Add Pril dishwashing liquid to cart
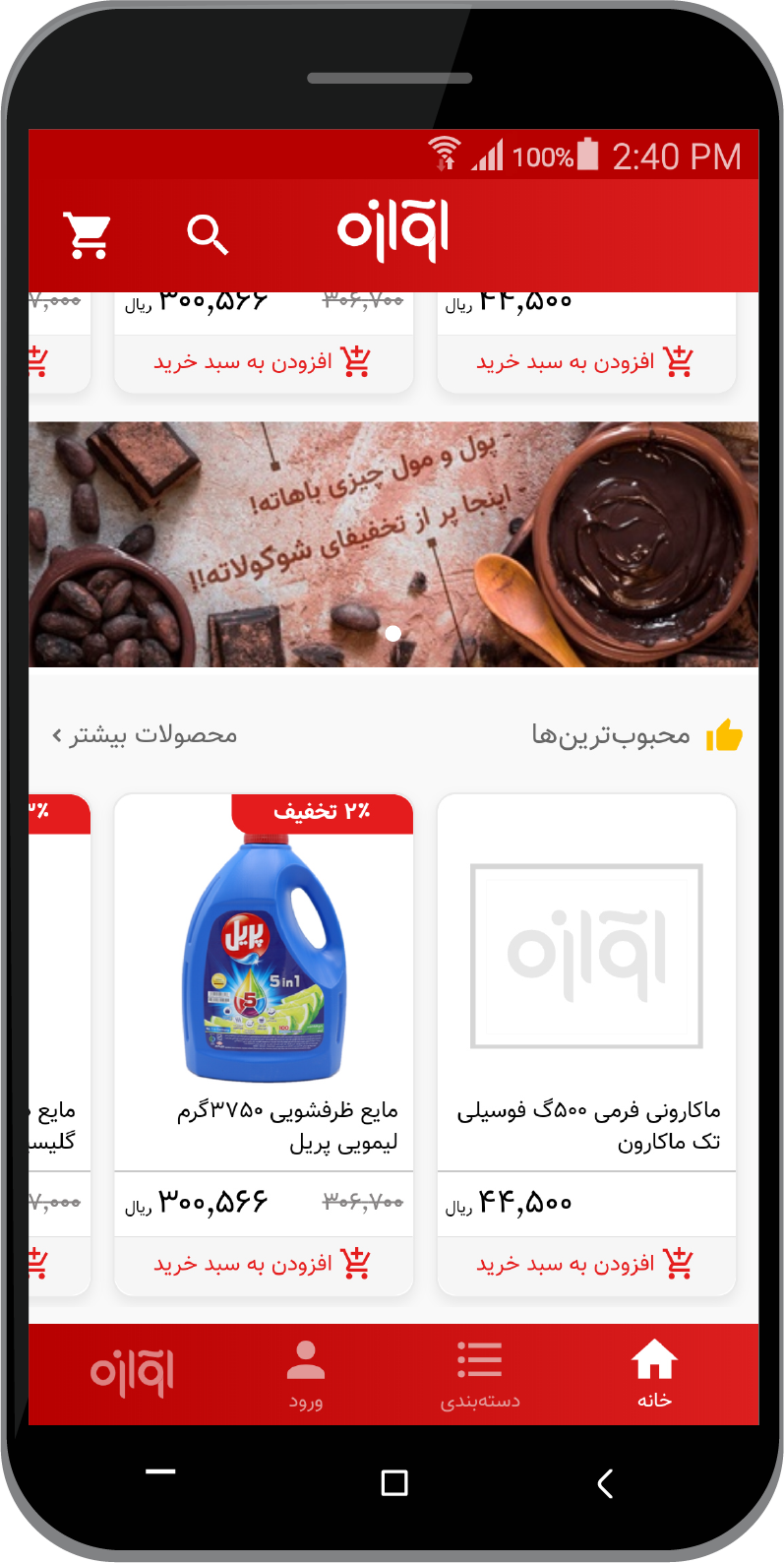This screenshot has width=784, height=1563. click(x=263, y=1265)
